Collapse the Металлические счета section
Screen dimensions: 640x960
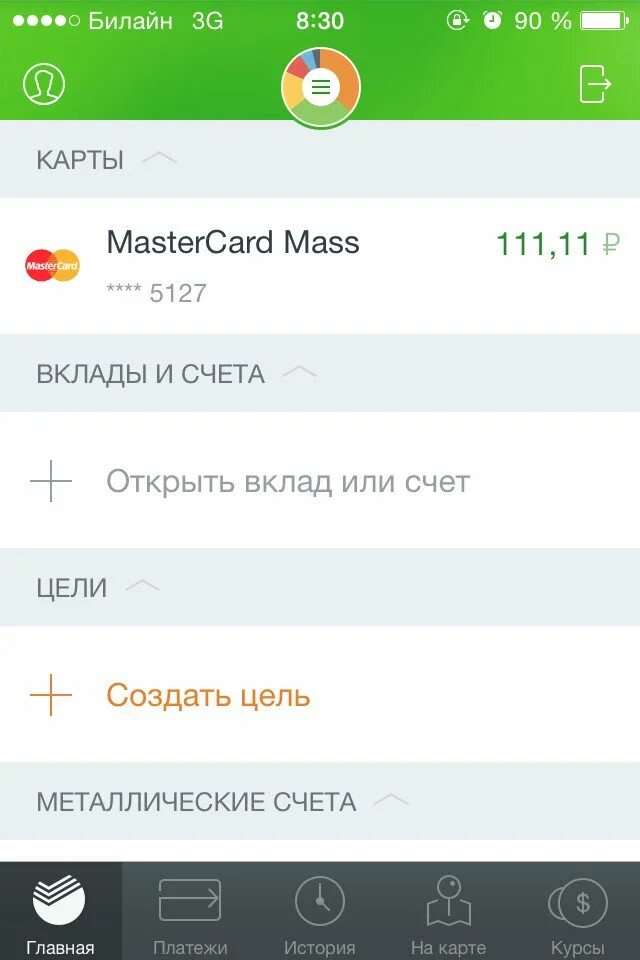point(391,800)
